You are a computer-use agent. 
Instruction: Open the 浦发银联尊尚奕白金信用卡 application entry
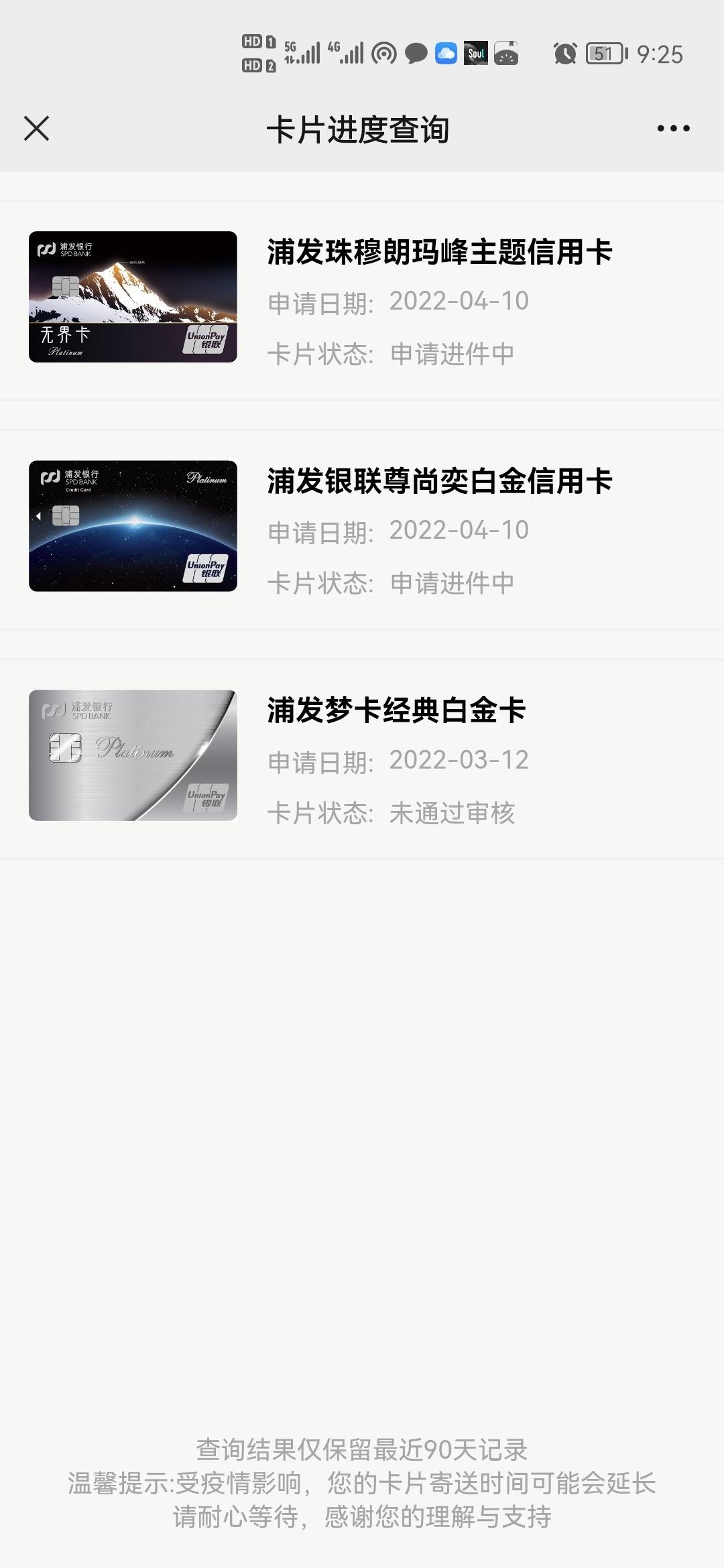(x=362, y=529)
